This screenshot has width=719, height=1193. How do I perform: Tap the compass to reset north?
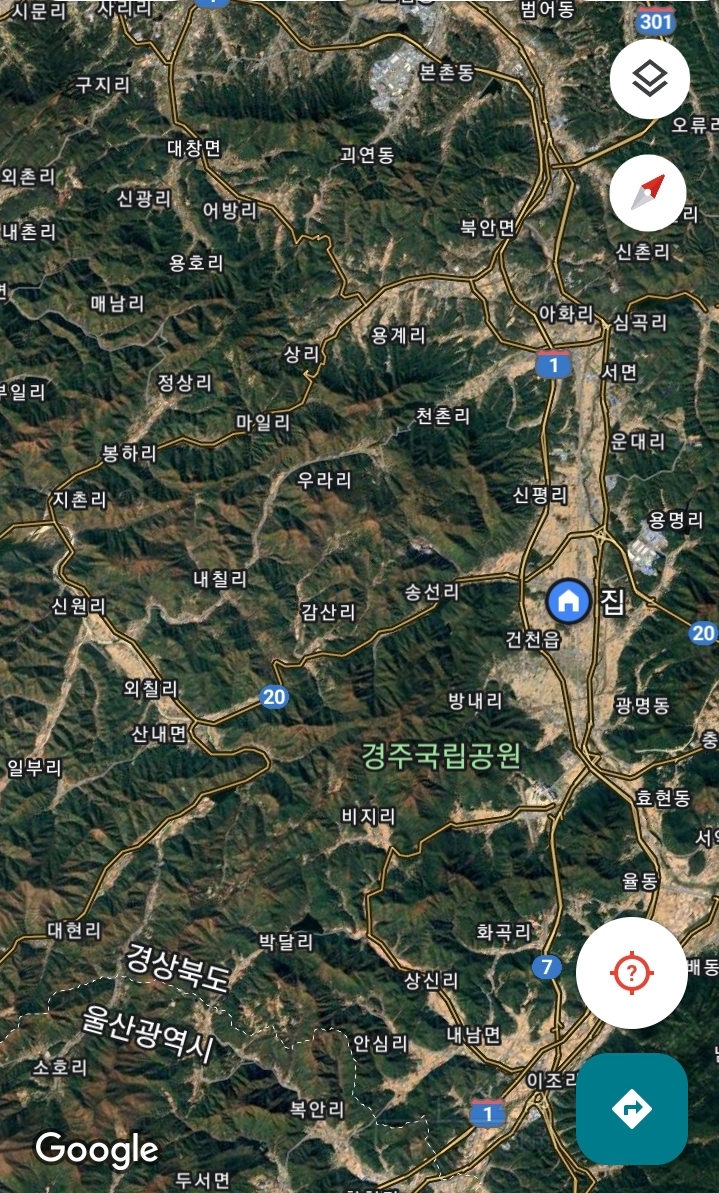click(x=648, y=192)
